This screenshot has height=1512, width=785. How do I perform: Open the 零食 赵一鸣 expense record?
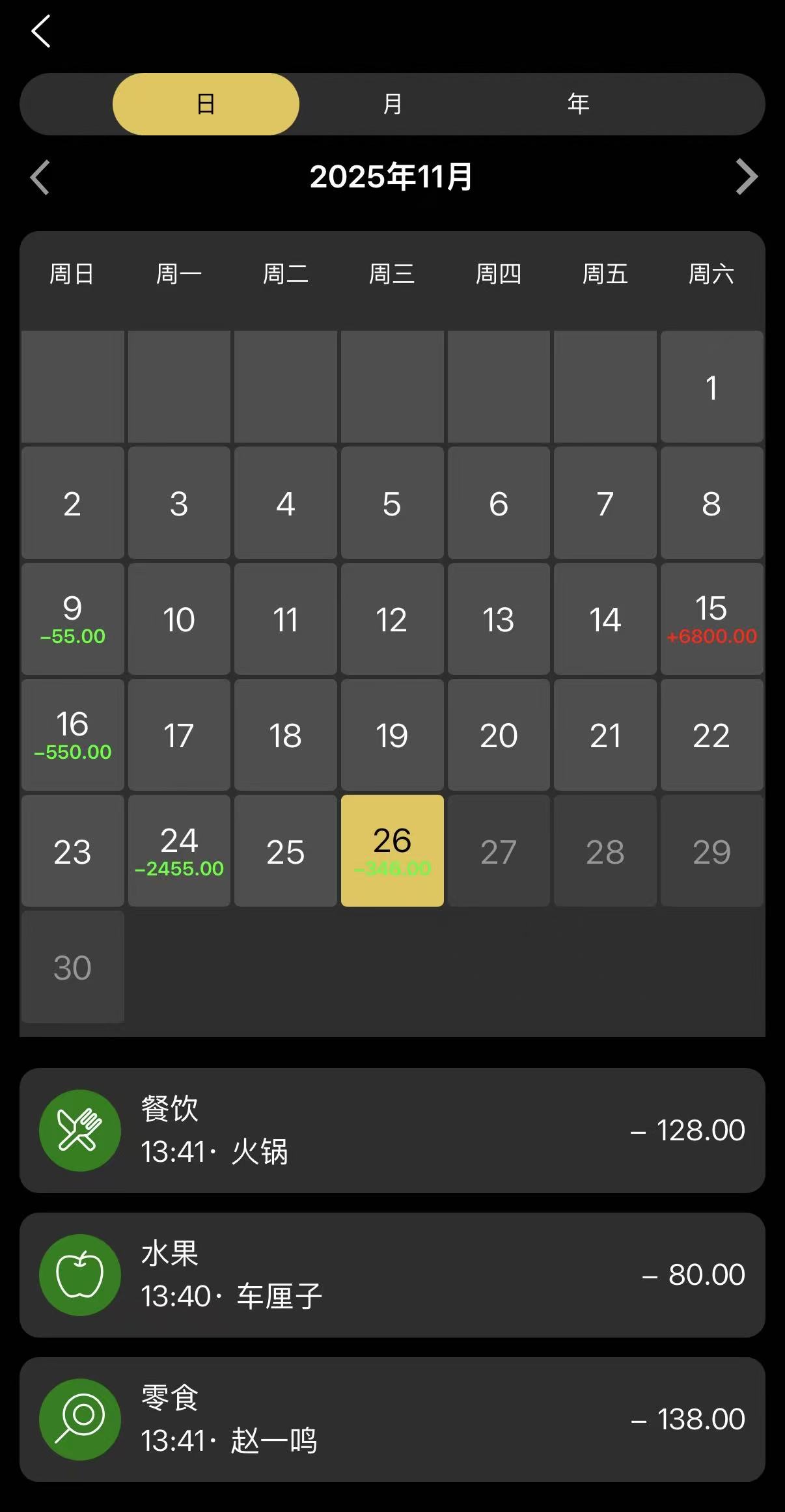(392, 1420)
